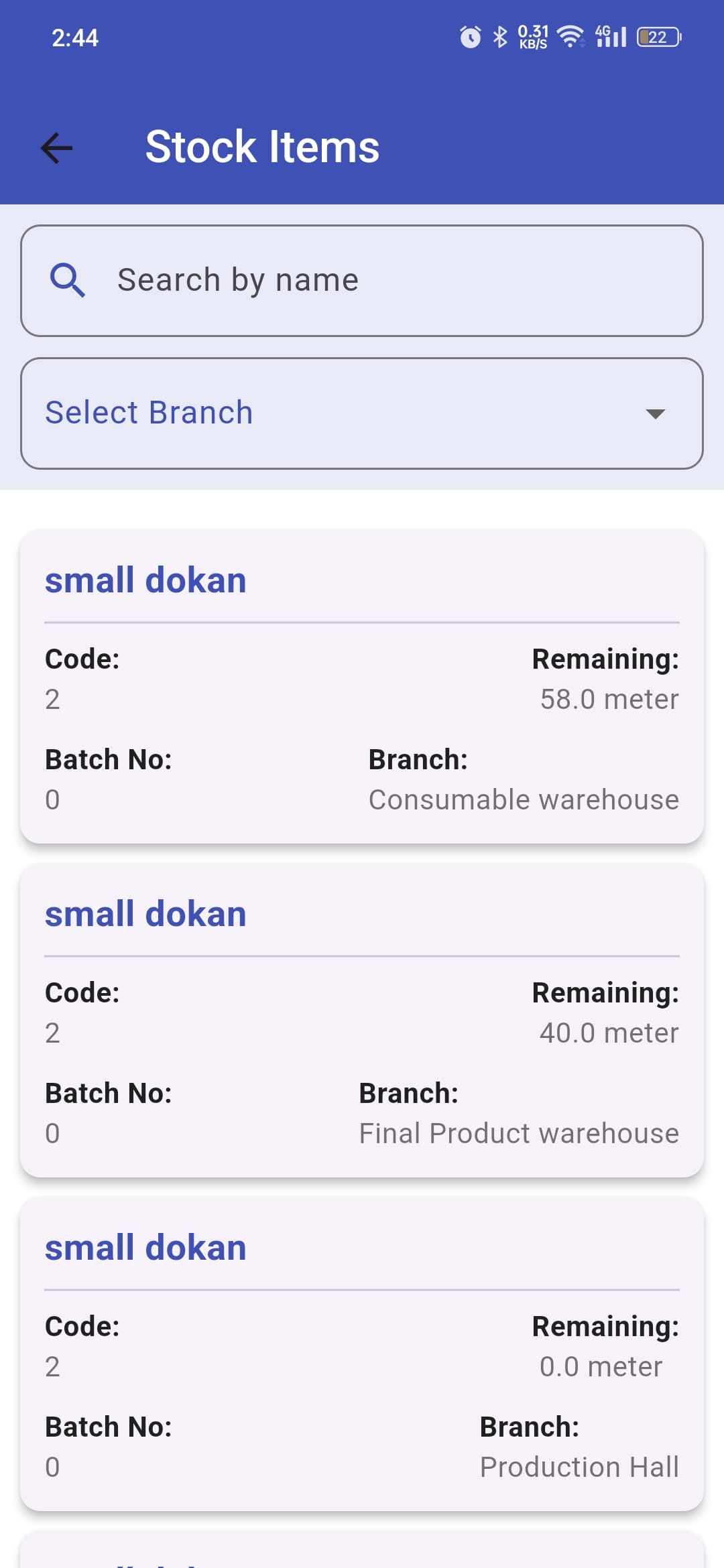Tap the 4G cellular signal indicator
Image resolution: width=724 pixels, height=1568 pixels.
click(x=611, y=37)
